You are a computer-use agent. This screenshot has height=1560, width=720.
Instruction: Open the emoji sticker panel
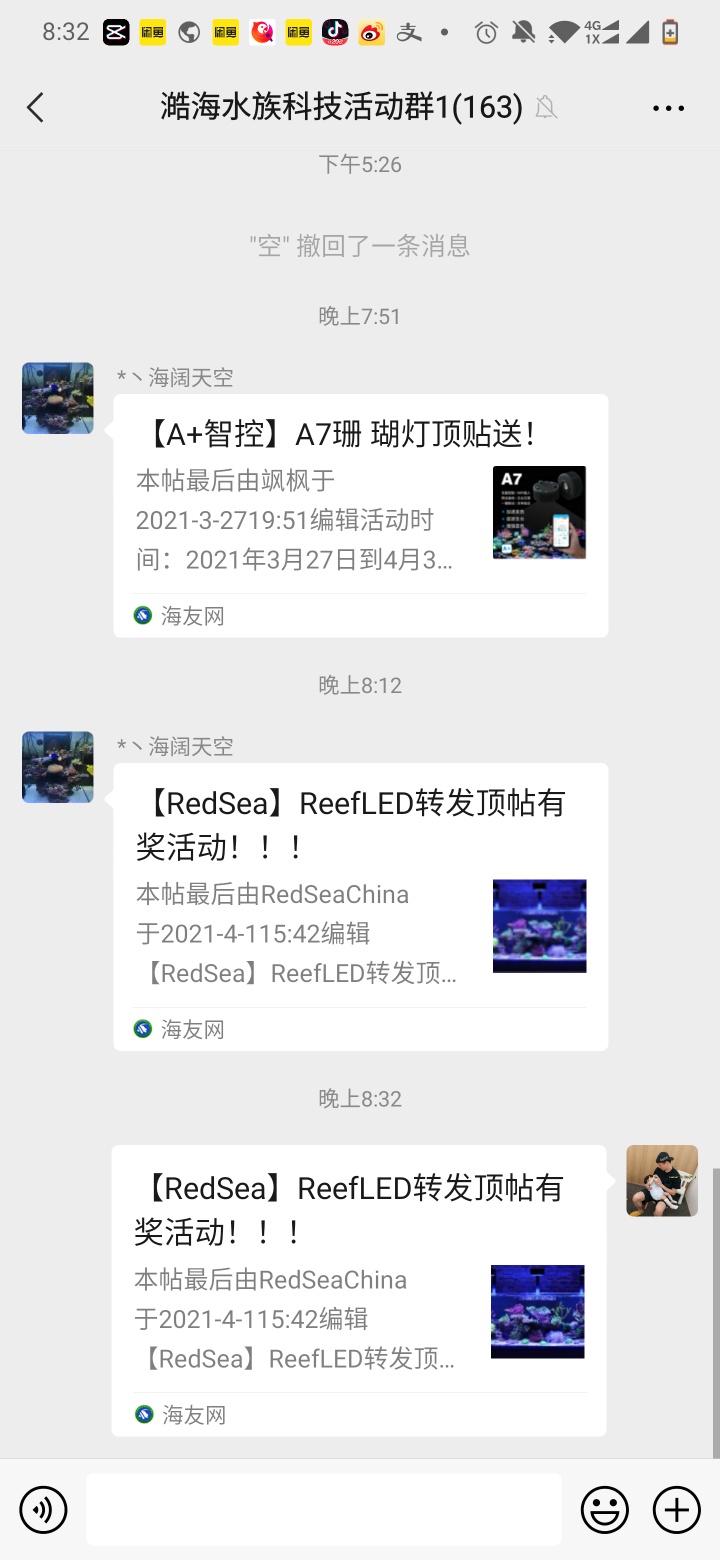tap(605, 1509)
